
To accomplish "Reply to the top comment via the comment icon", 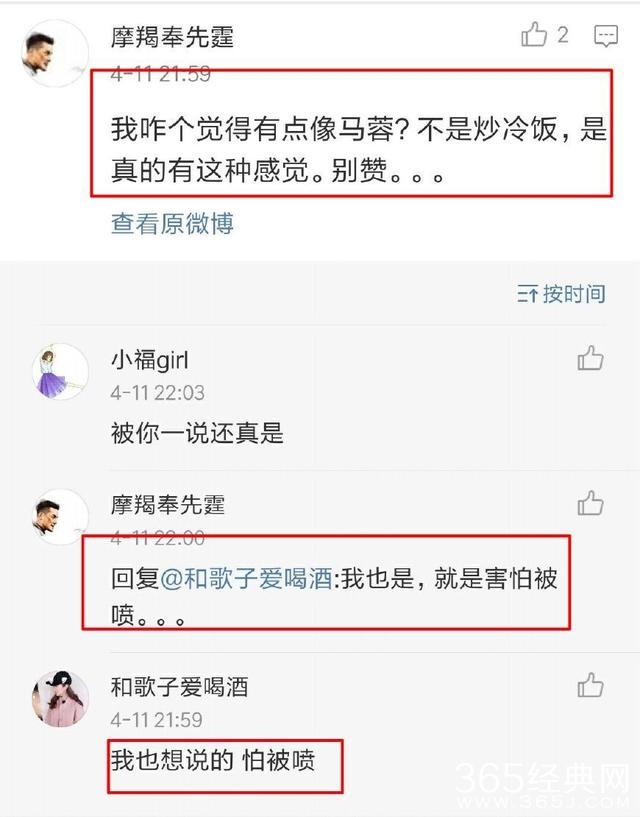I will [605, 37].
